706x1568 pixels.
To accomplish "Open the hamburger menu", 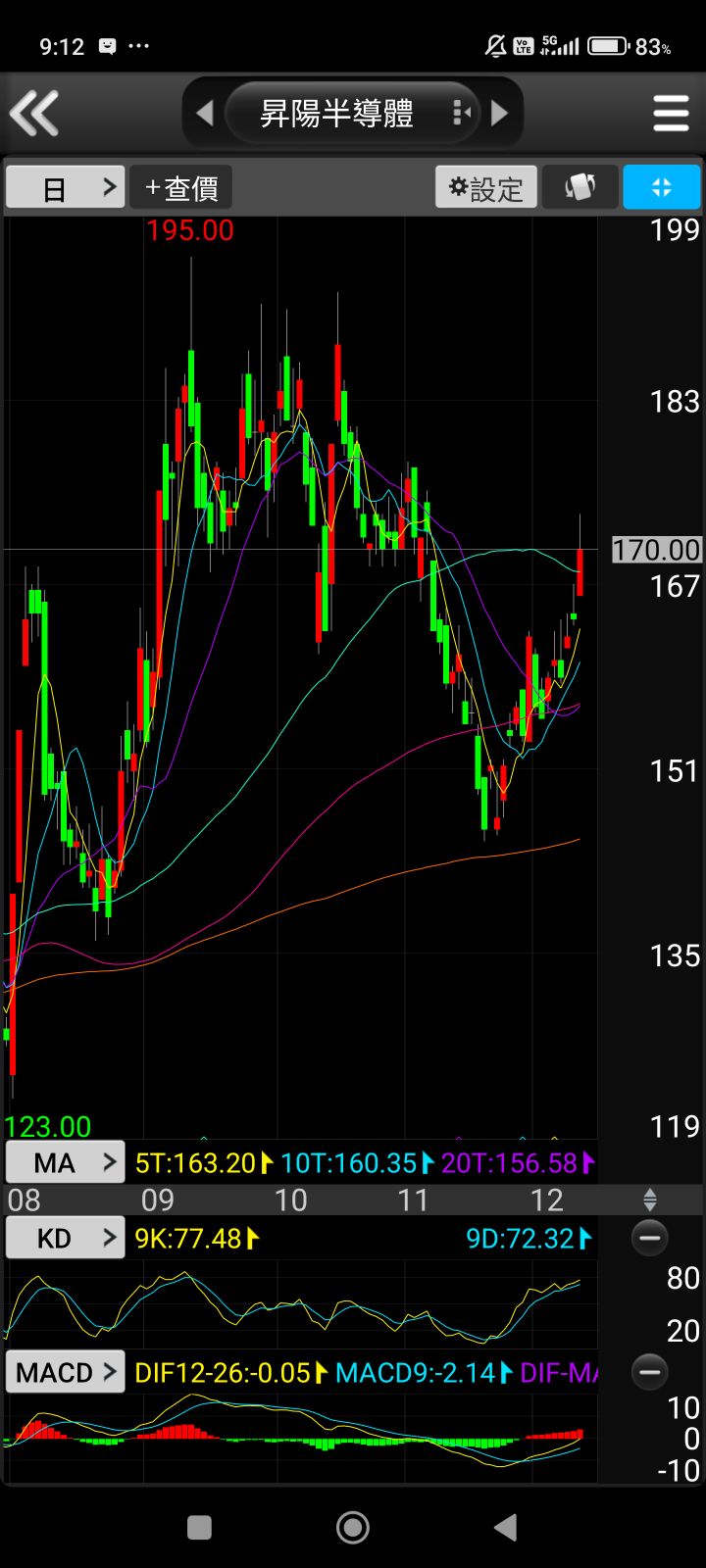I will (671, 114).
